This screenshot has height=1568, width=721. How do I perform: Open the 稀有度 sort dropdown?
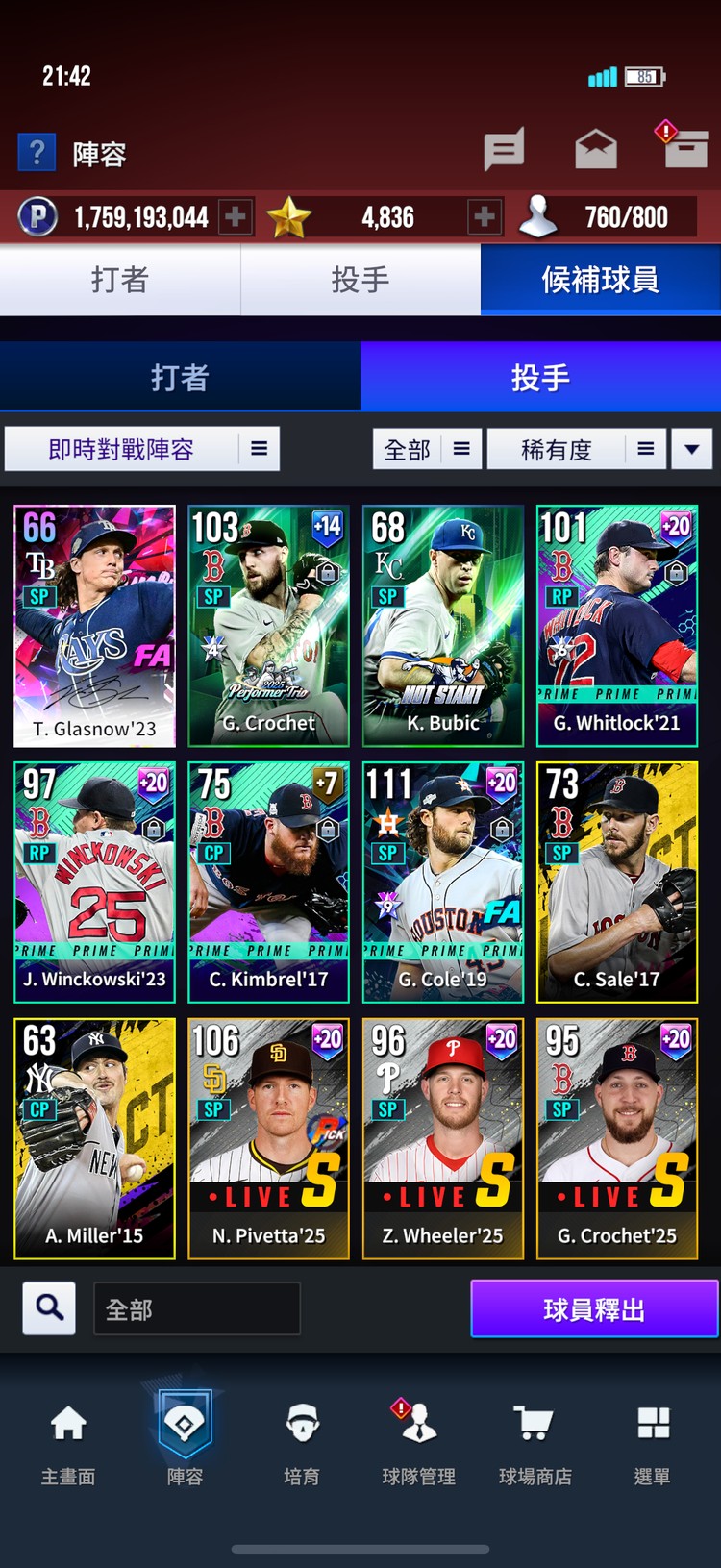pyautogui.click(x=576, y=449)
